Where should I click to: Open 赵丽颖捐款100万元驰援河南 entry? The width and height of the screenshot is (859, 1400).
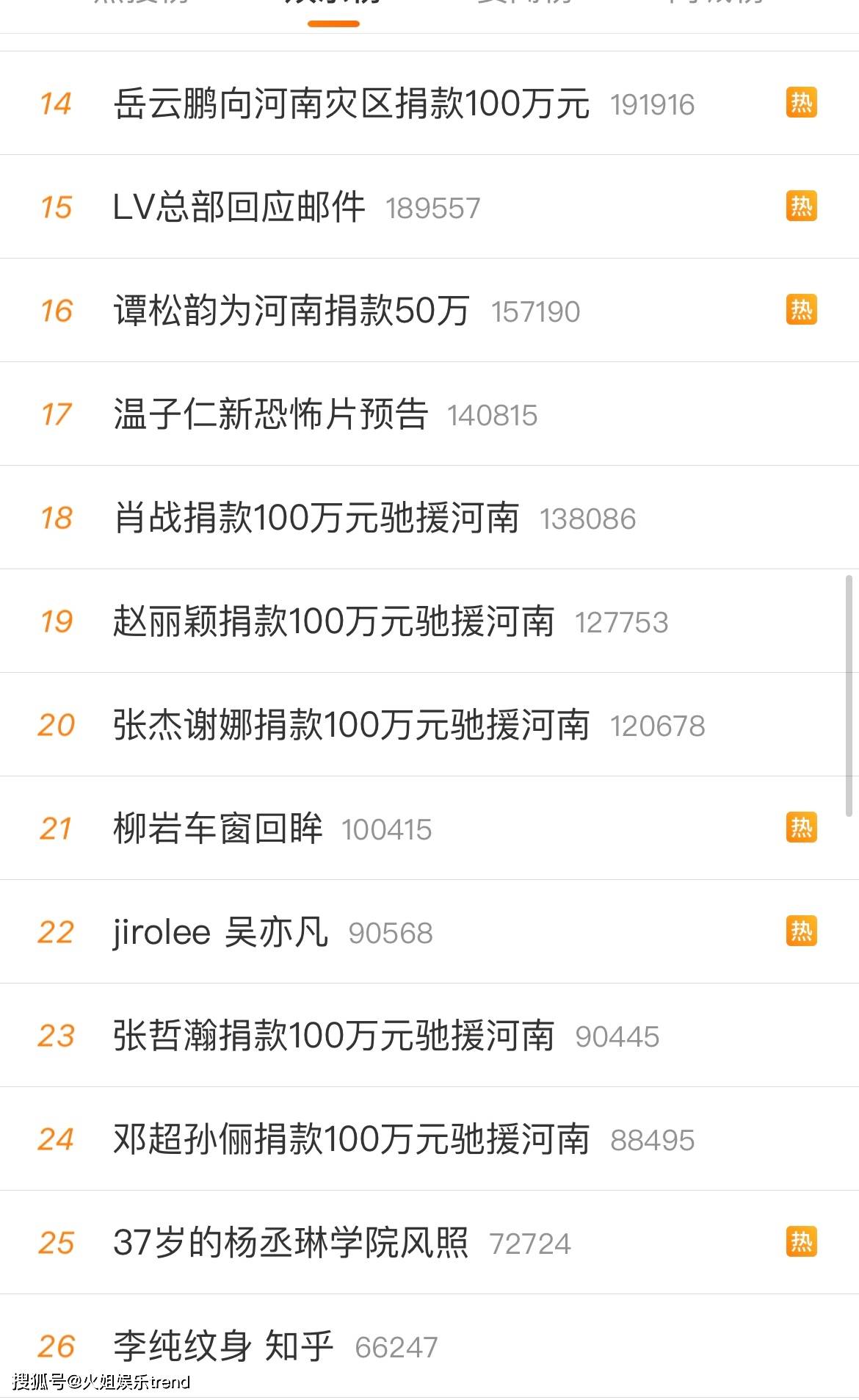coord(333,621)
